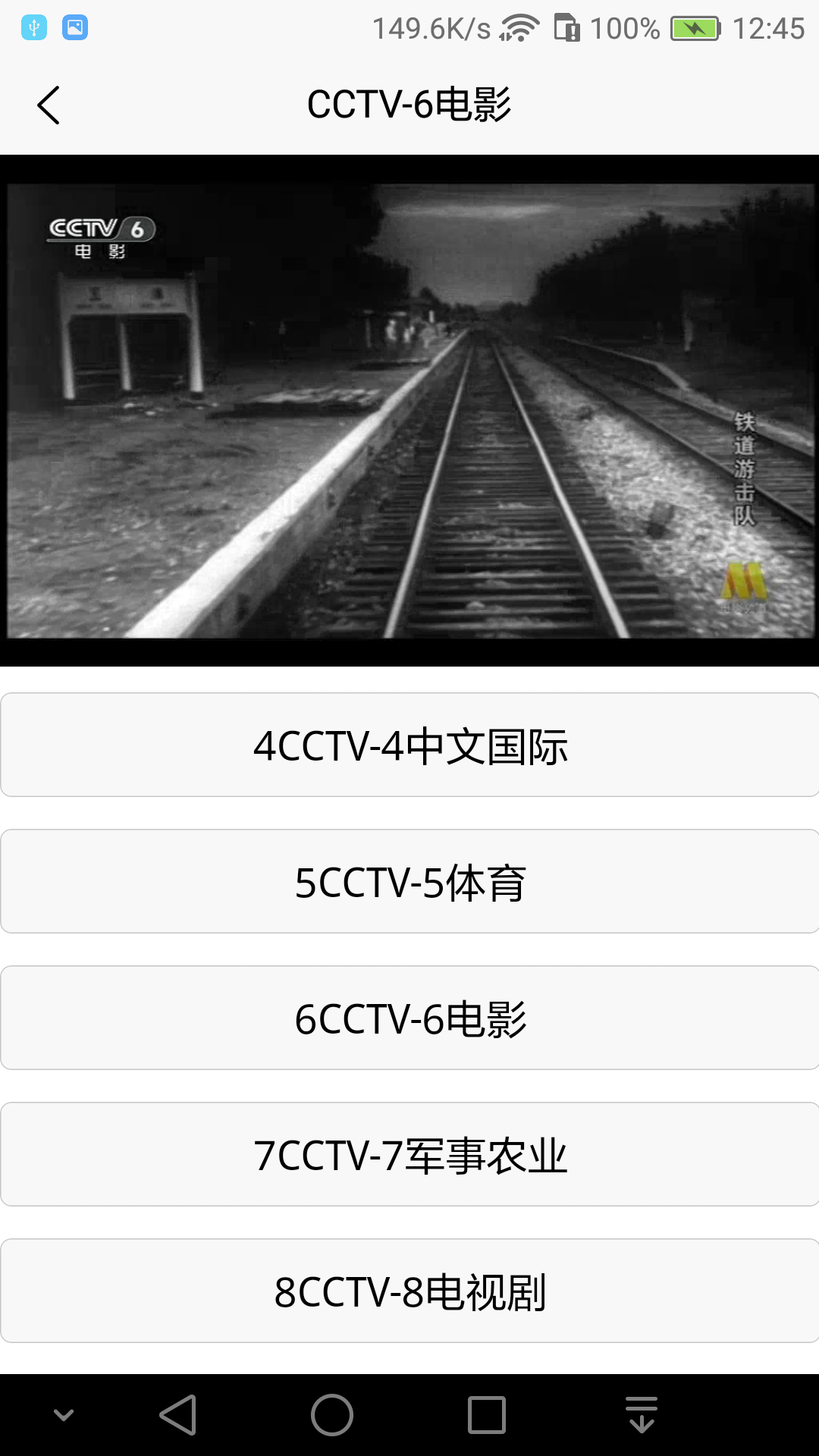Open the screenshot notification icon
The image size is (819, 1456).
[x=74, y=28]
